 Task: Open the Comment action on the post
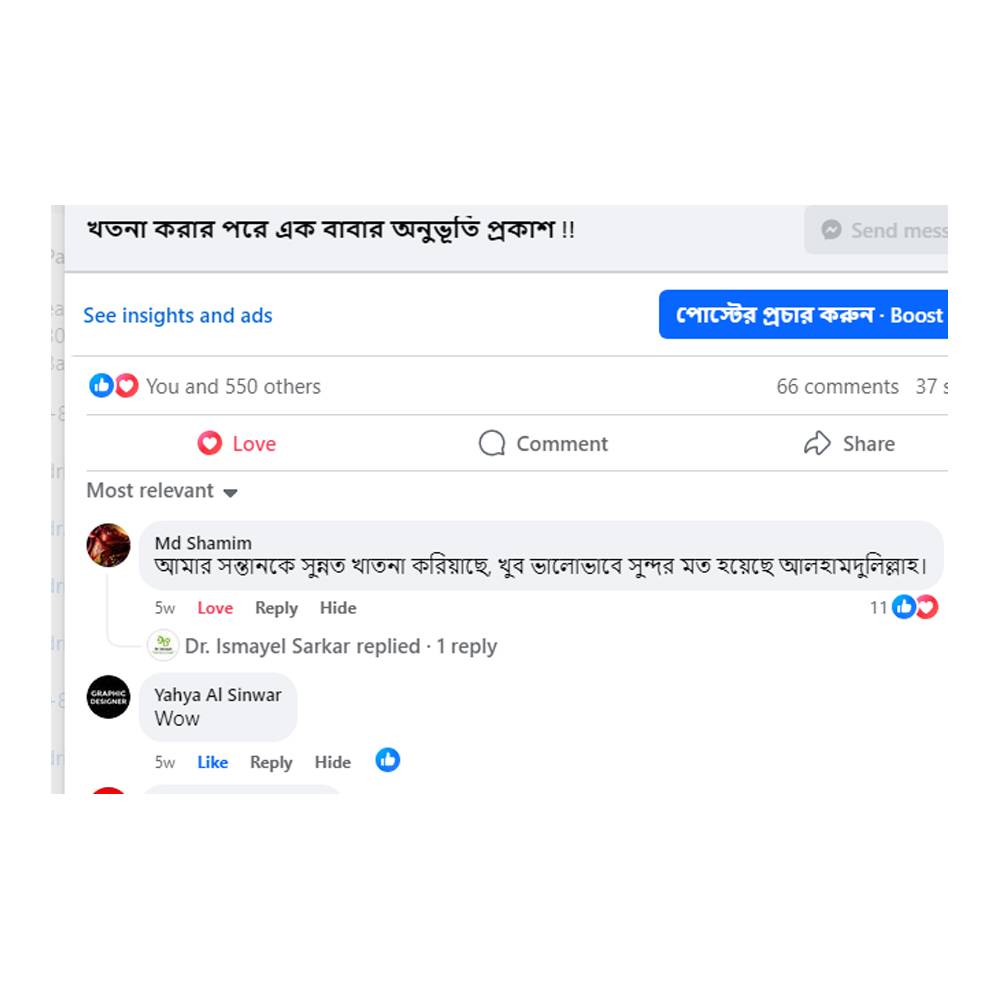543,444
